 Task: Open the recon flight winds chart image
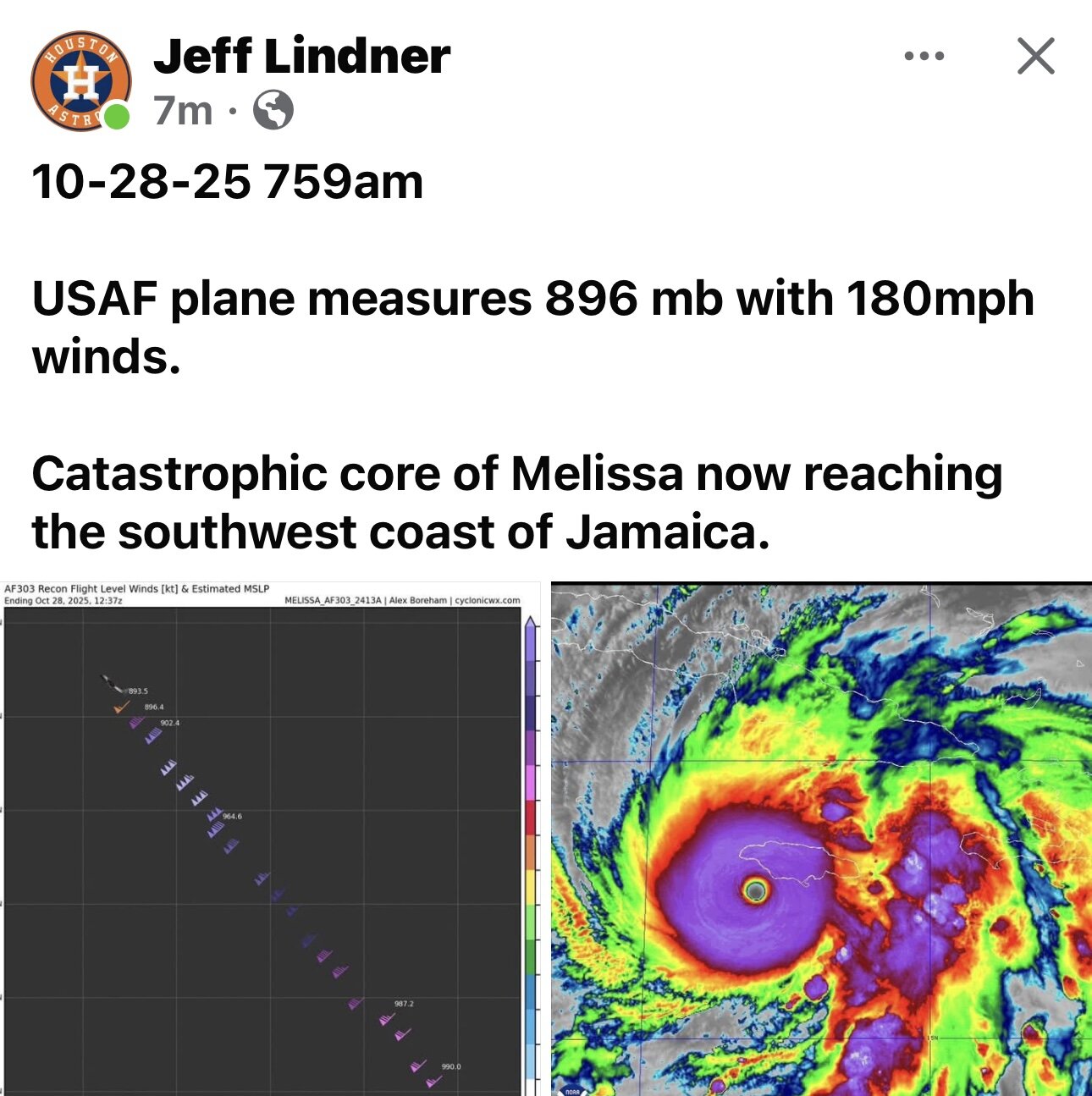(x=269, y=838)
